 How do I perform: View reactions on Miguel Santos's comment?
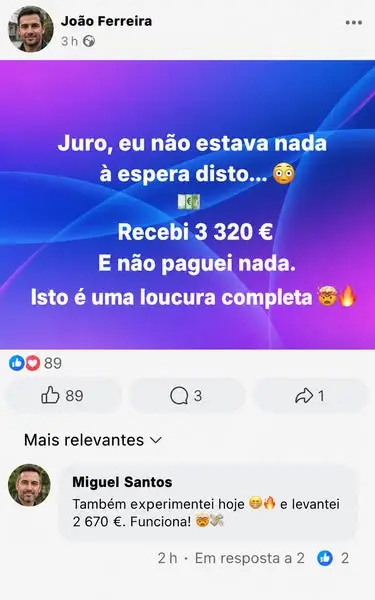click(333, 558)
